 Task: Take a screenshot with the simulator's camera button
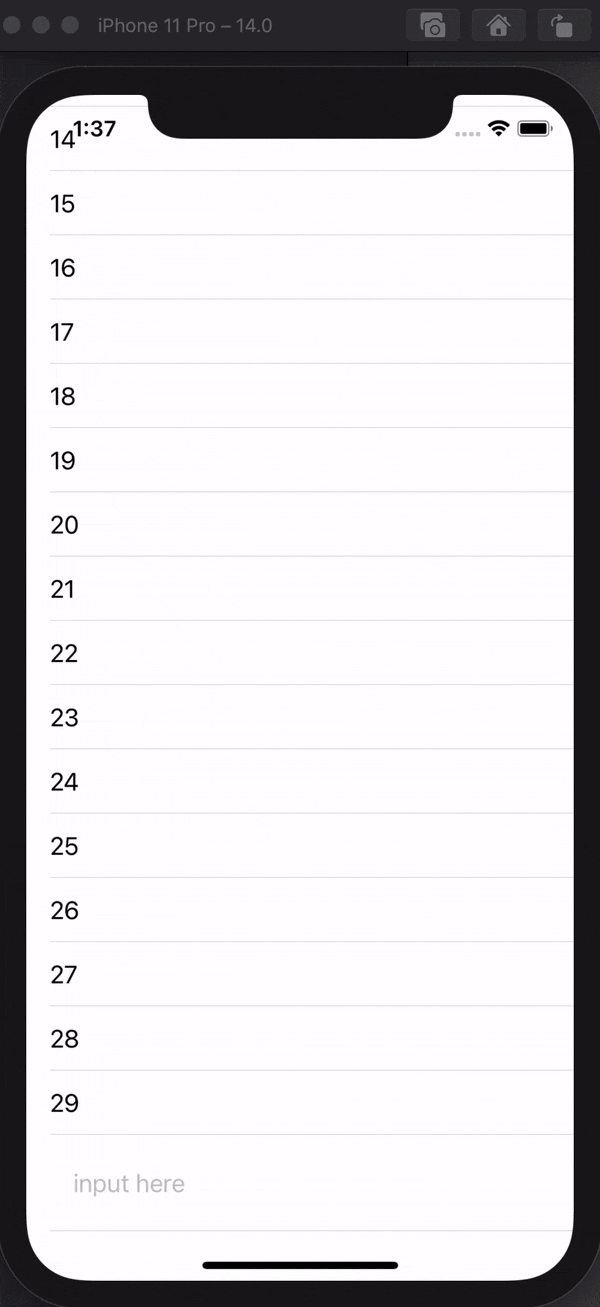pos(433,25)
